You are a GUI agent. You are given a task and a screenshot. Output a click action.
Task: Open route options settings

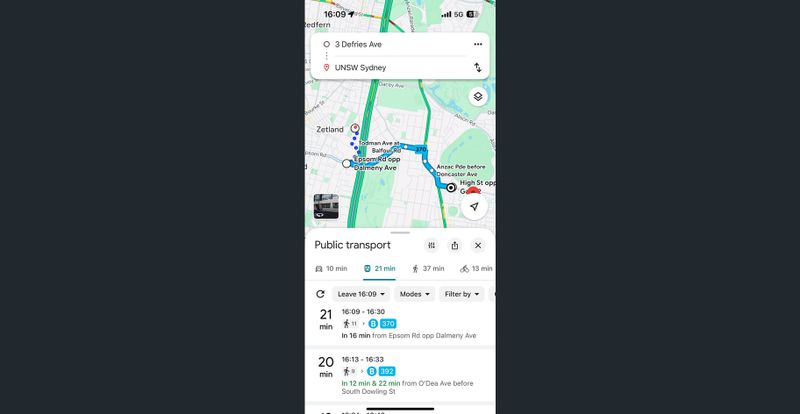pyautogui.click(x=431, y=245)
